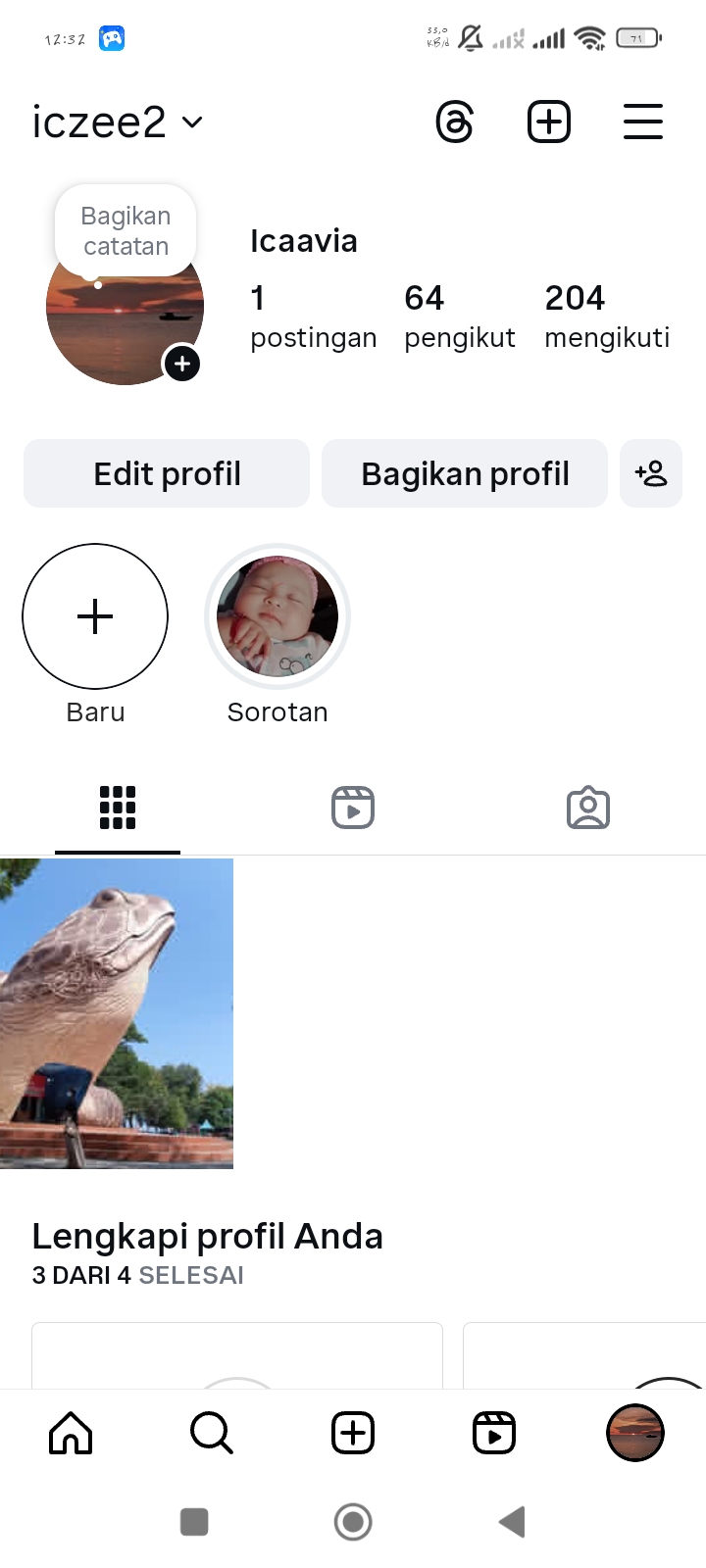The height and width of the screenshot is (1568, 706).
Task: Open Search and explore
Action: coord(212,1433)
